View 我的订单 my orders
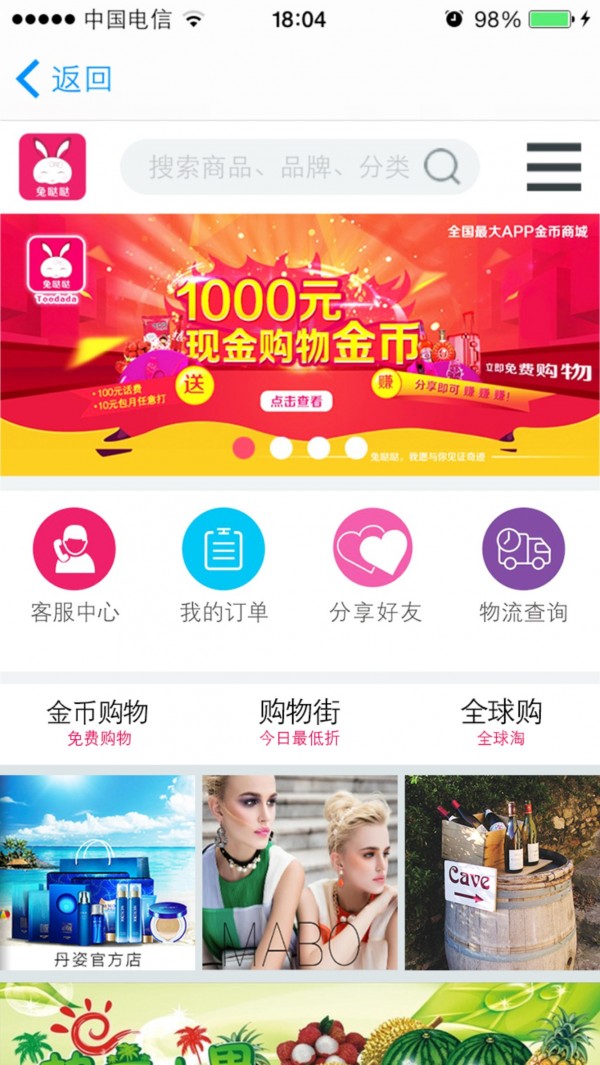This screenshot has width=600, height=1065. click(224, 567)
